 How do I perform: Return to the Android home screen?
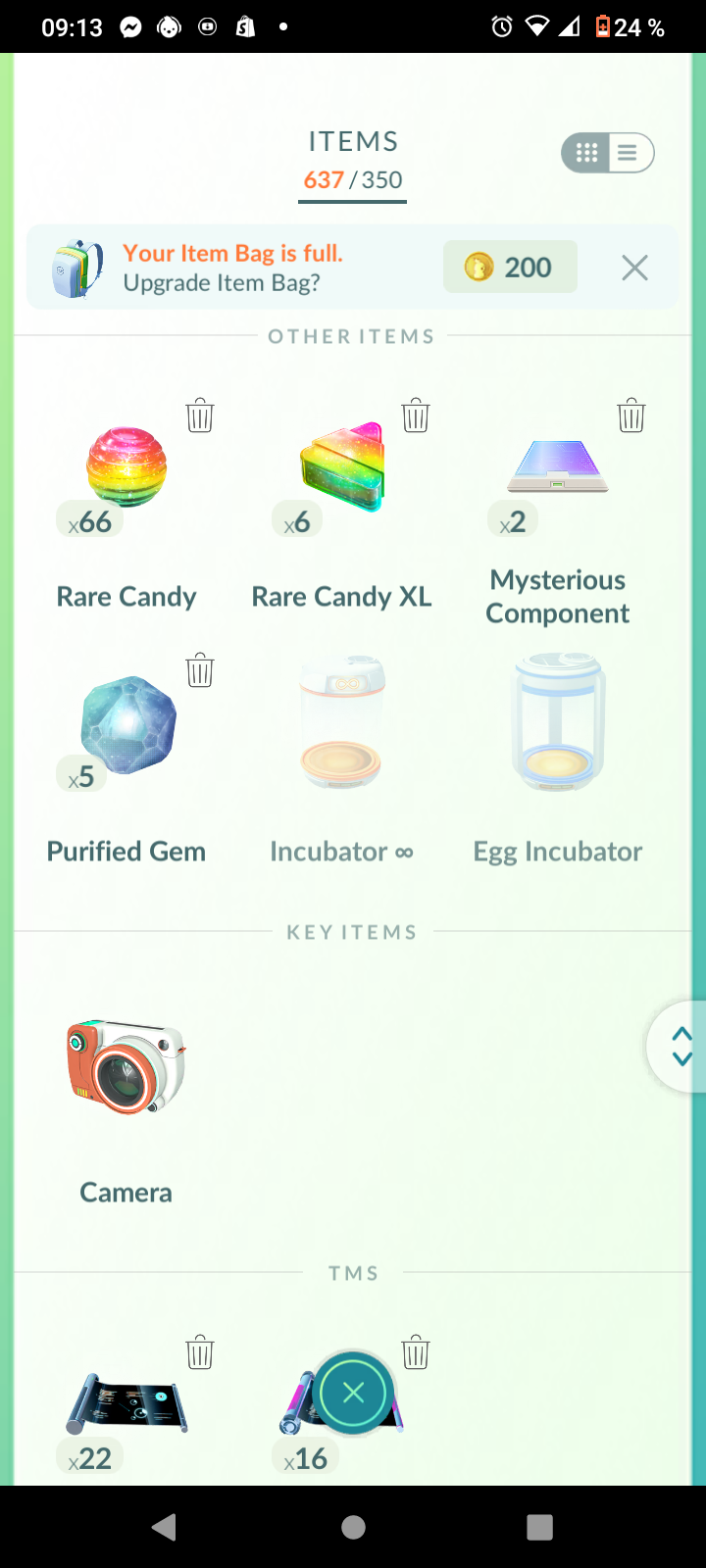click(x=353, y=1527)
